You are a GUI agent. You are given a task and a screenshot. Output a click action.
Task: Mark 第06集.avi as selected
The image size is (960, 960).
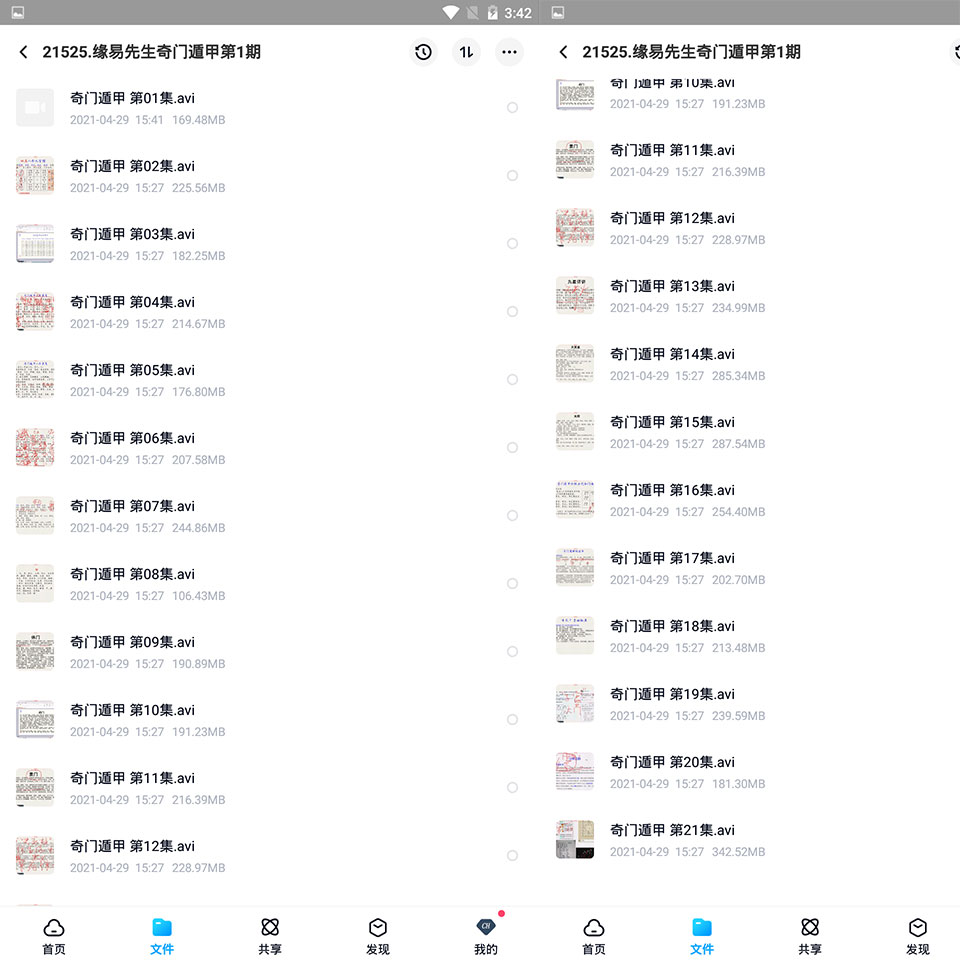pos(512,447)
